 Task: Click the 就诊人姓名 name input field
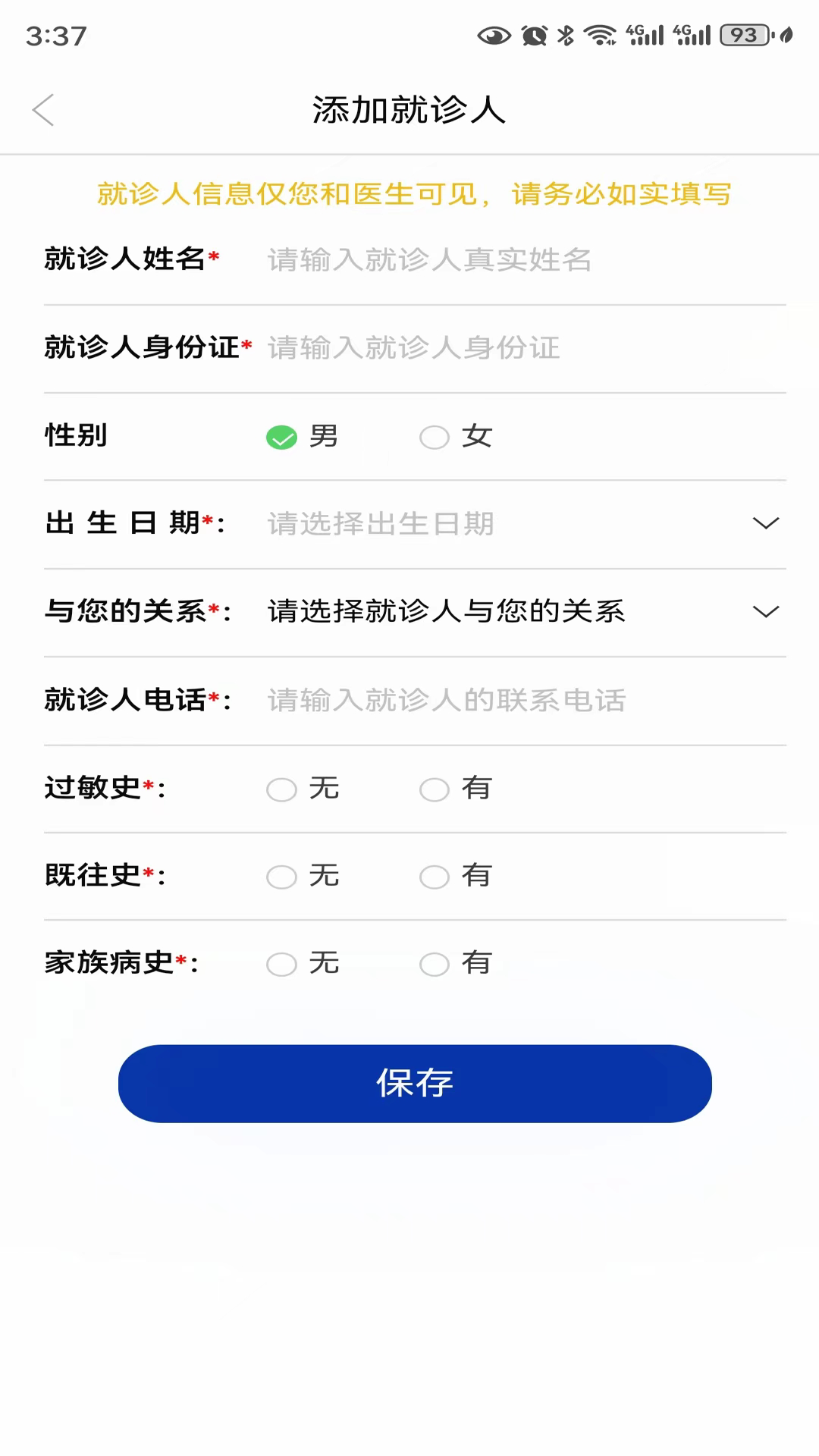[x=455, y=260]
